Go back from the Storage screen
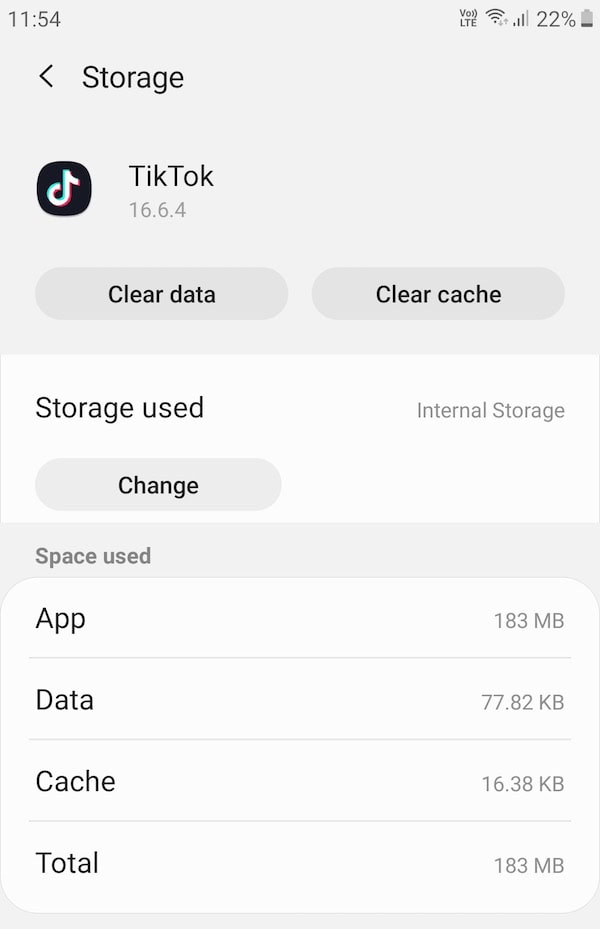This screenshot has width=600, height=929. (x=46, y=77)
